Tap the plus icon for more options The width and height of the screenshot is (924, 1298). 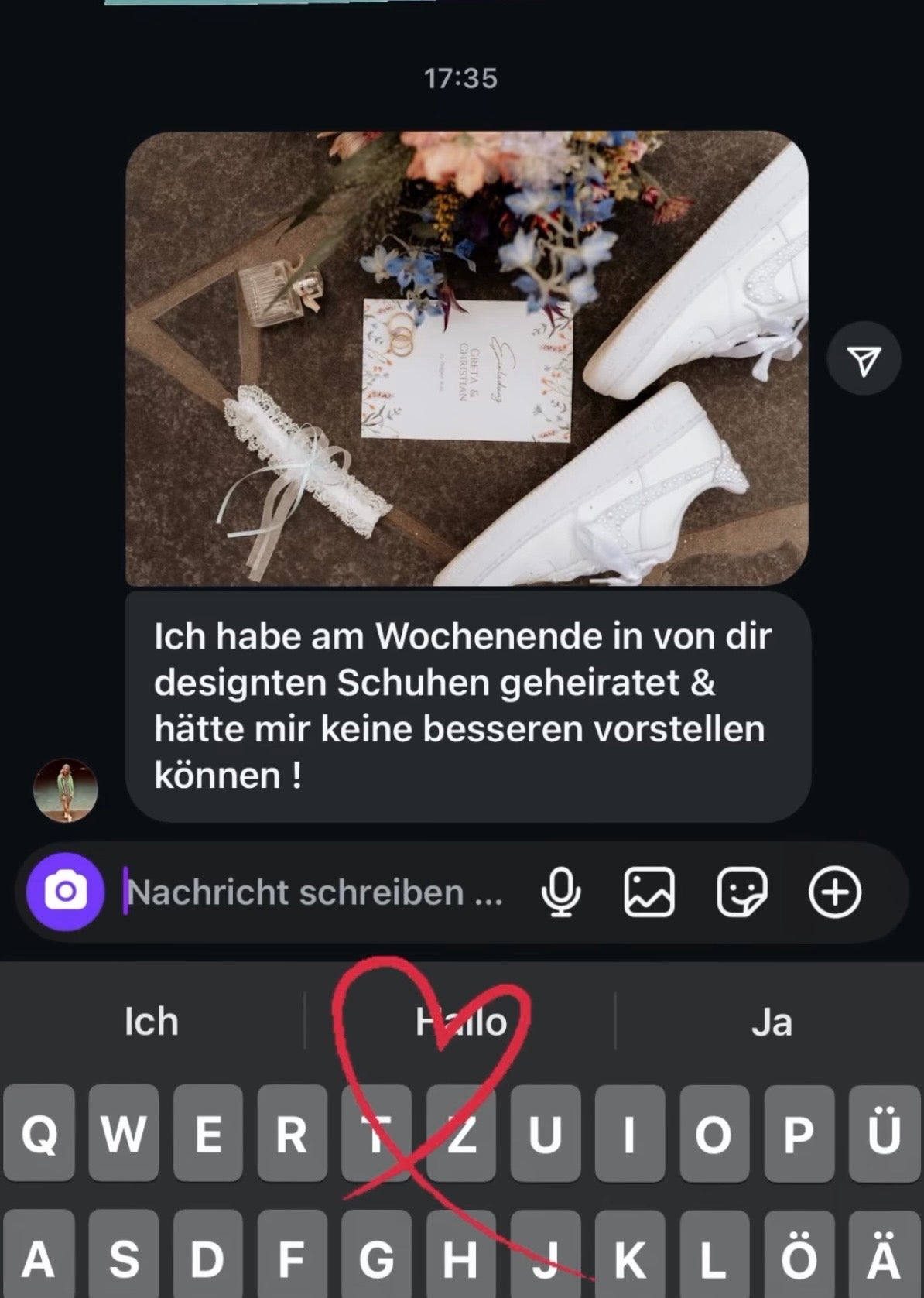(x=835, y=892)
